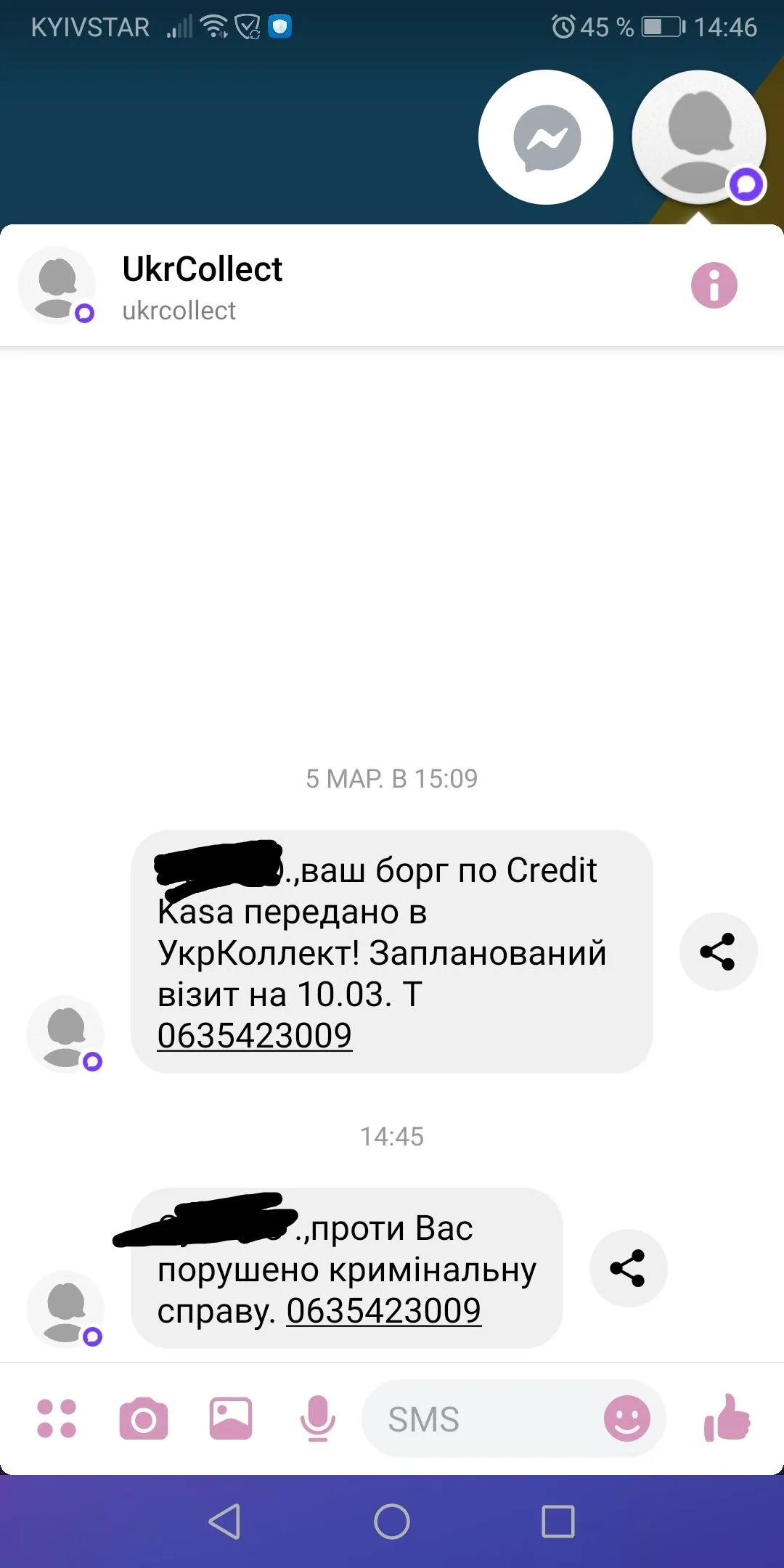784x1568 pixels.
Task: Record a voice message with the microphone
Action: click(x=317, y=1418)
